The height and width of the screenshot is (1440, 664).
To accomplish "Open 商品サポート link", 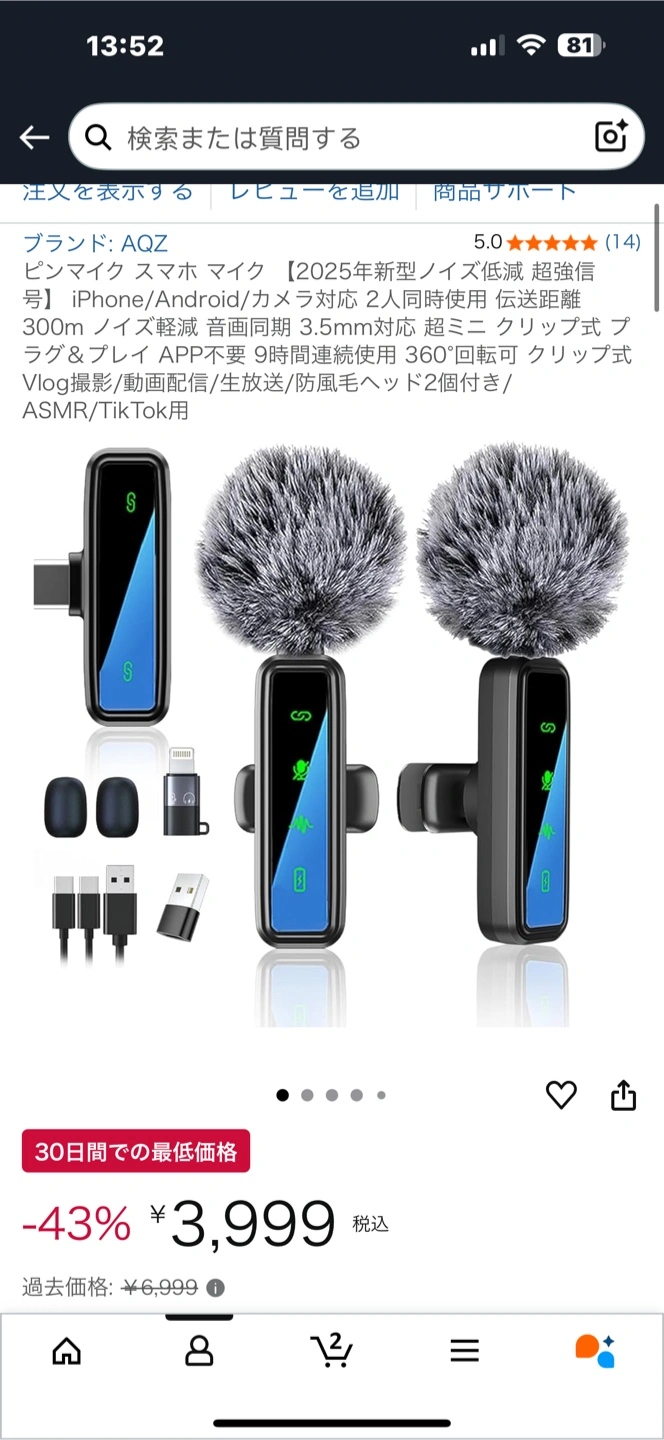I will click(504, 193).
